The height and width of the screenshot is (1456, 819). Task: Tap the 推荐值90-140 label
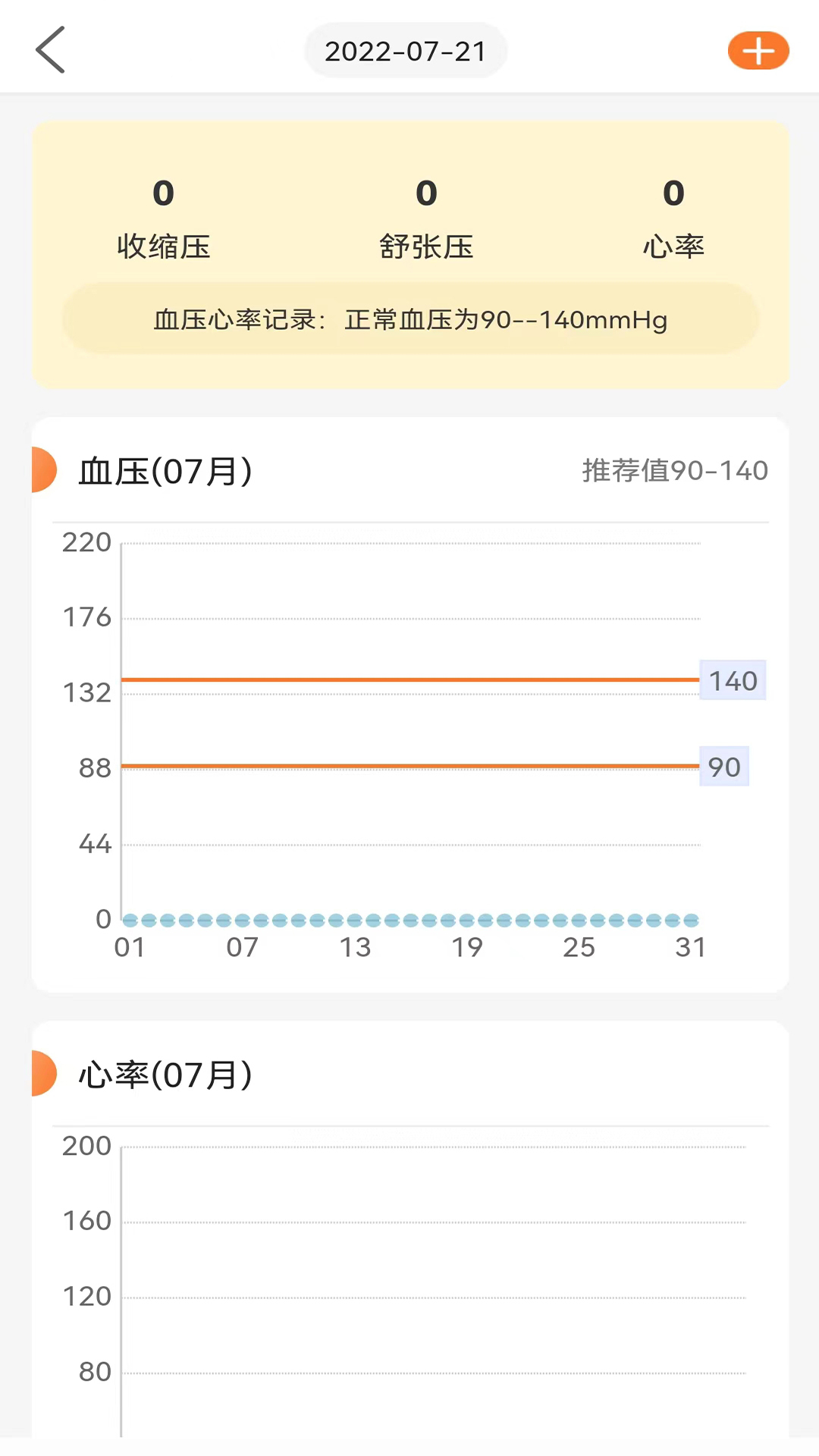click(674, 470)
